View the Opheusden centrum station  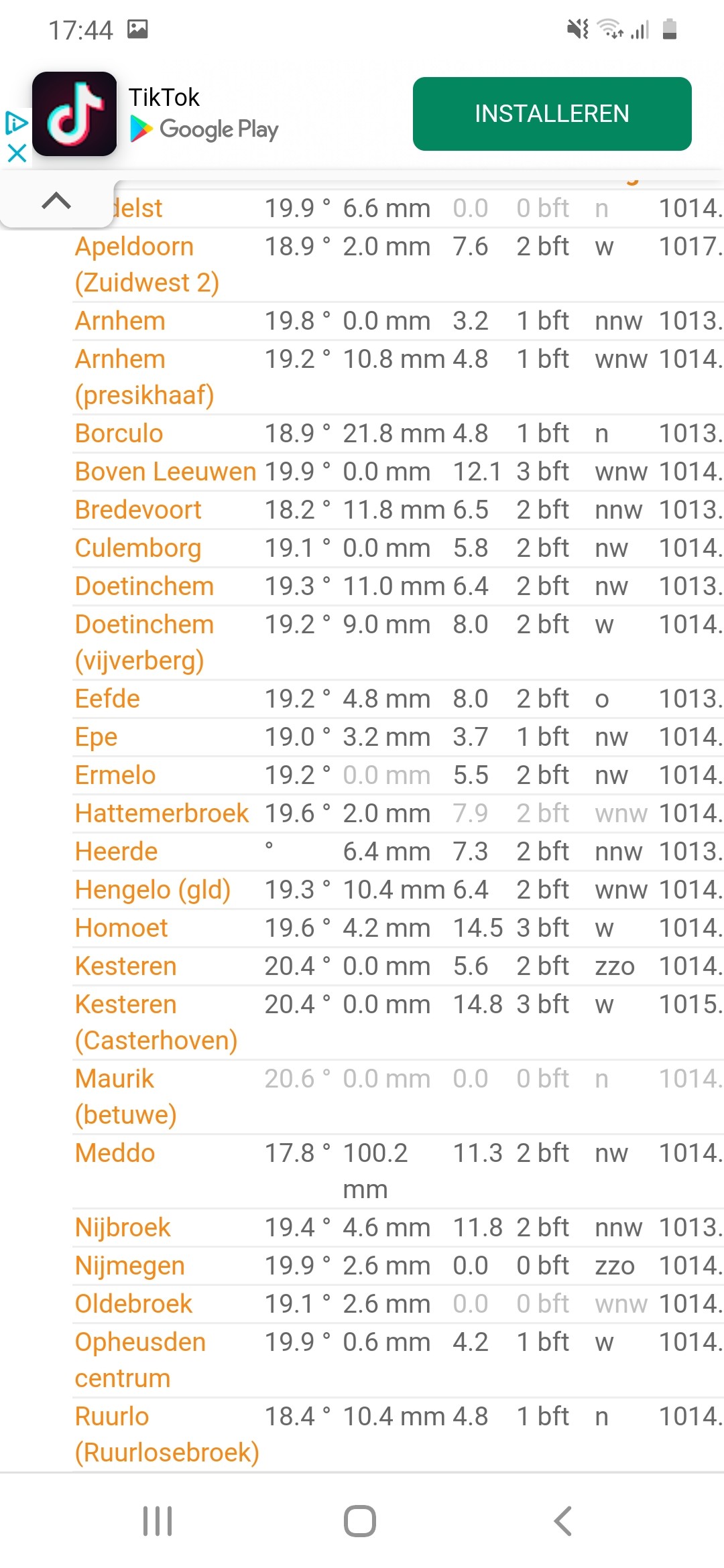(x=141, y=1360)
